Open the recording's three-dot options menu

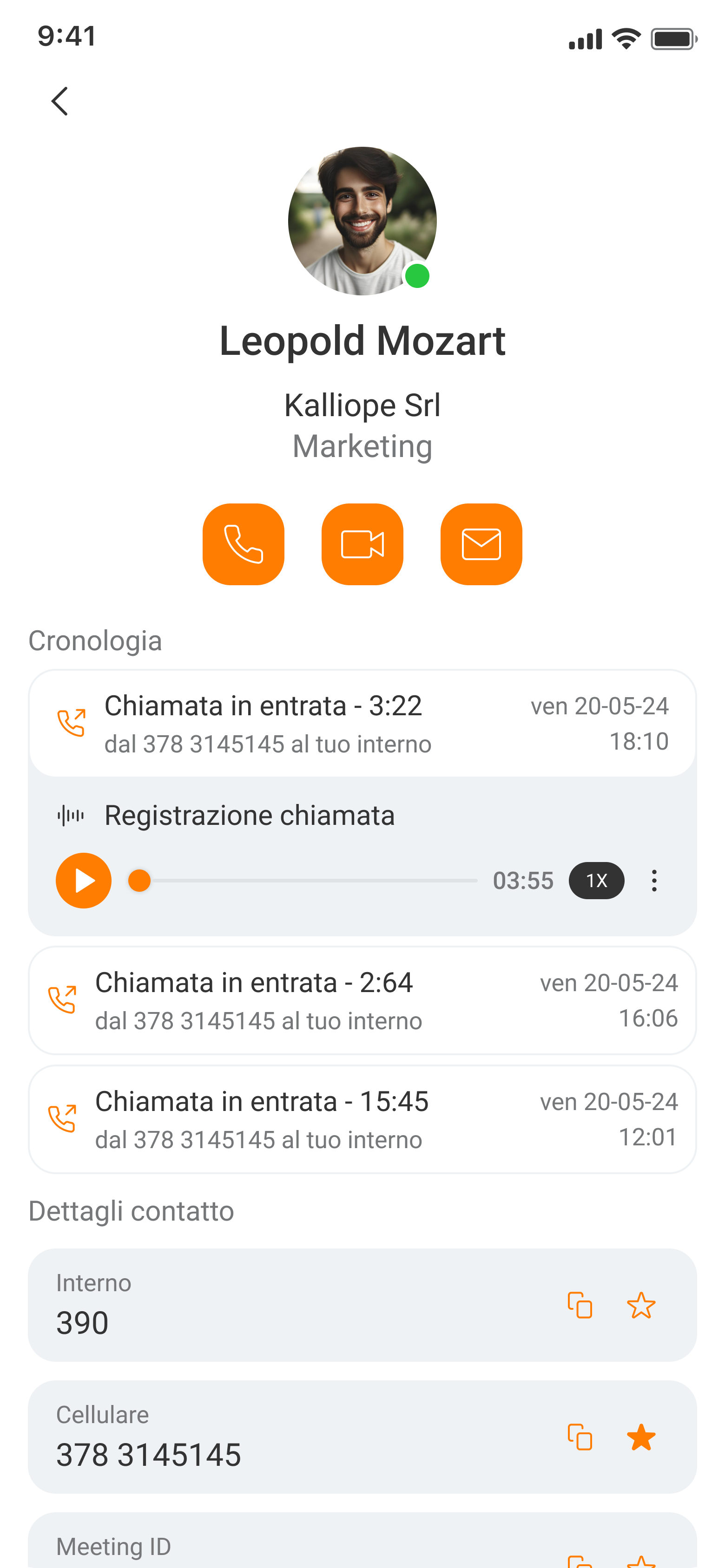(x=654, y=880)
